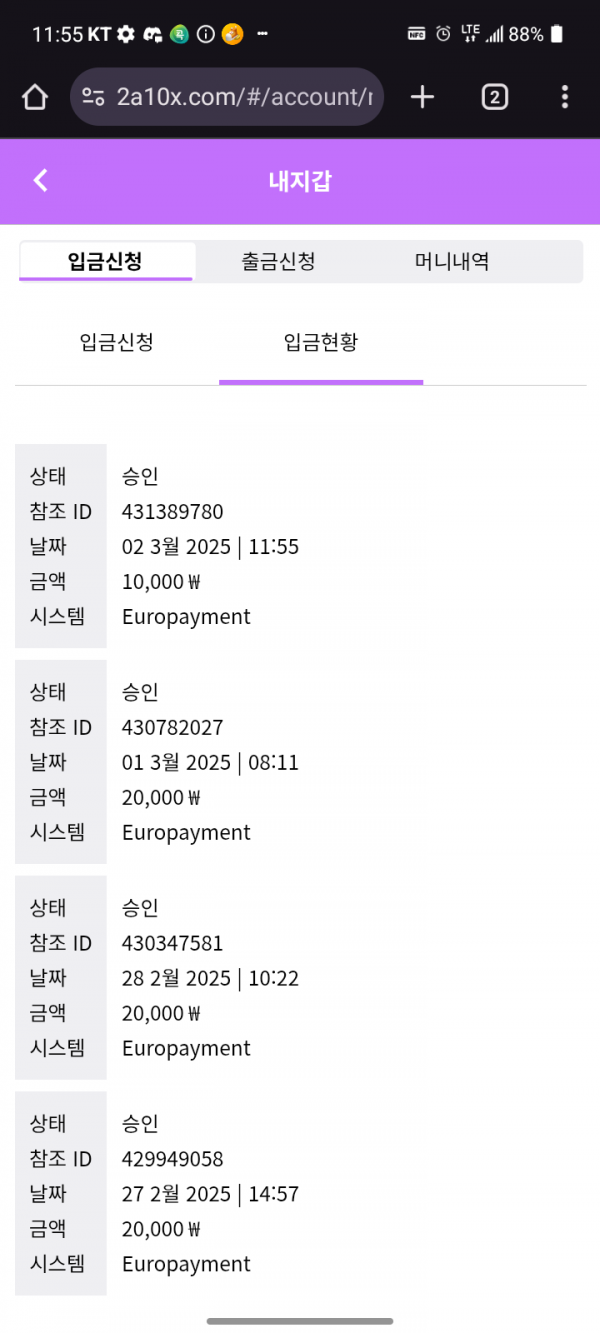This screenshot has height=1333, width=600.
Task: Open the 머니내역 tab
Action: (x=452, y=262)
